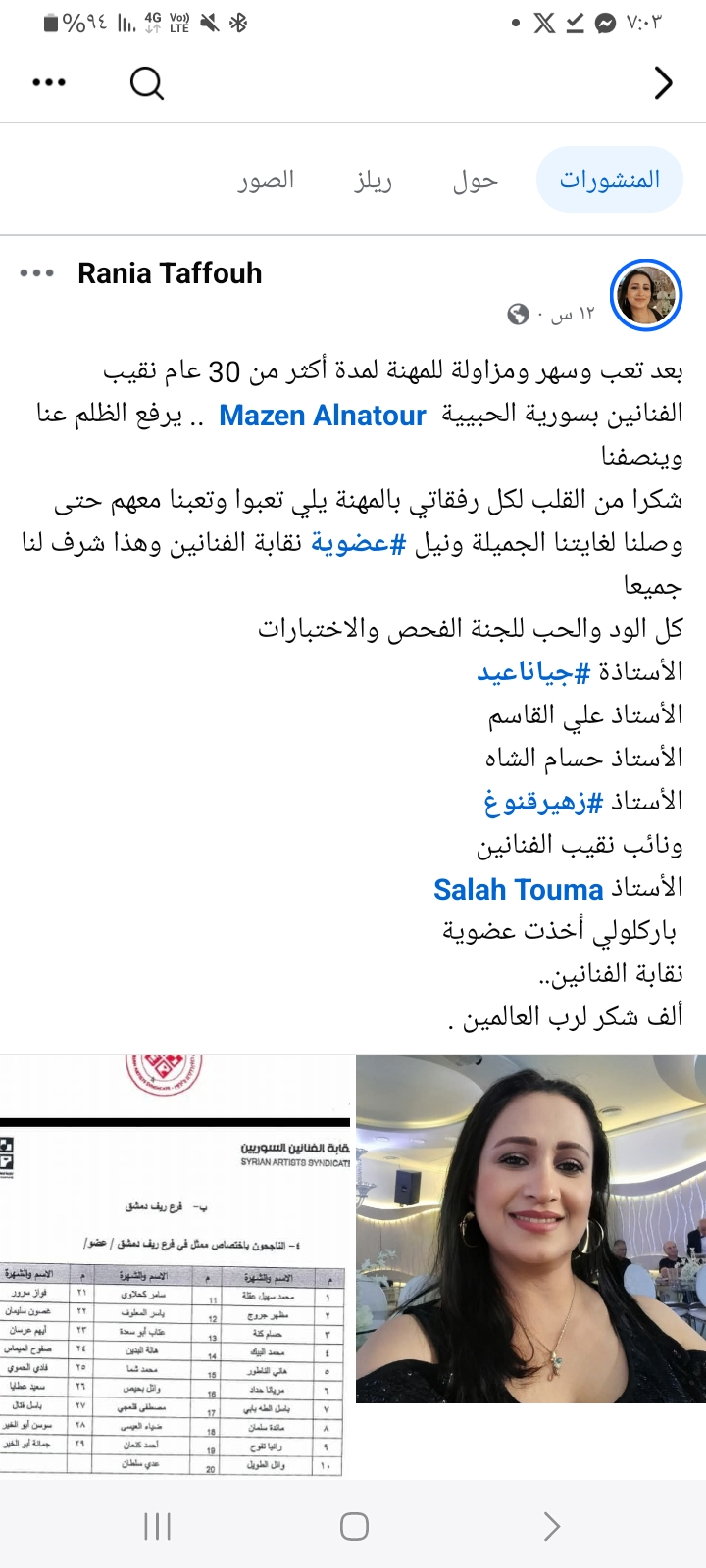Open Mazen Alnatour's tagged profile

coord(322,416)
